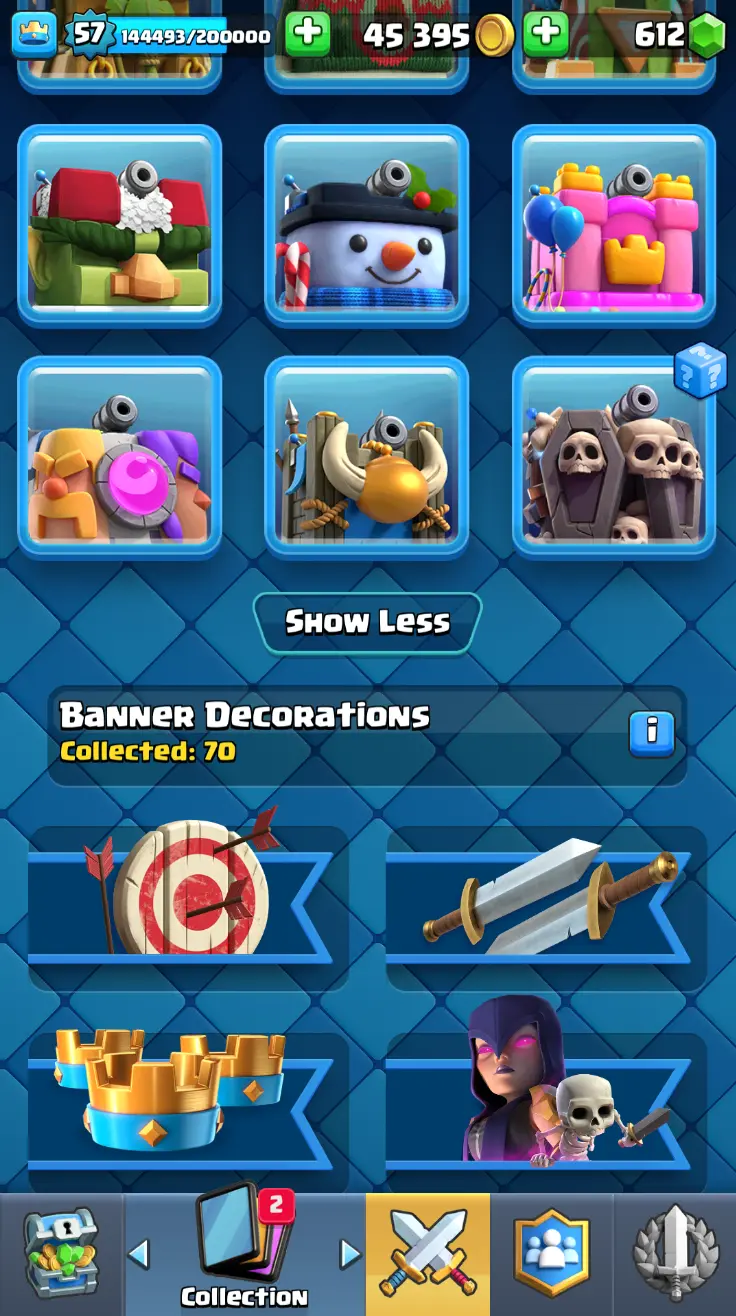
Task: Open the shop treasure chest tab
Action: pos(61,1254)
